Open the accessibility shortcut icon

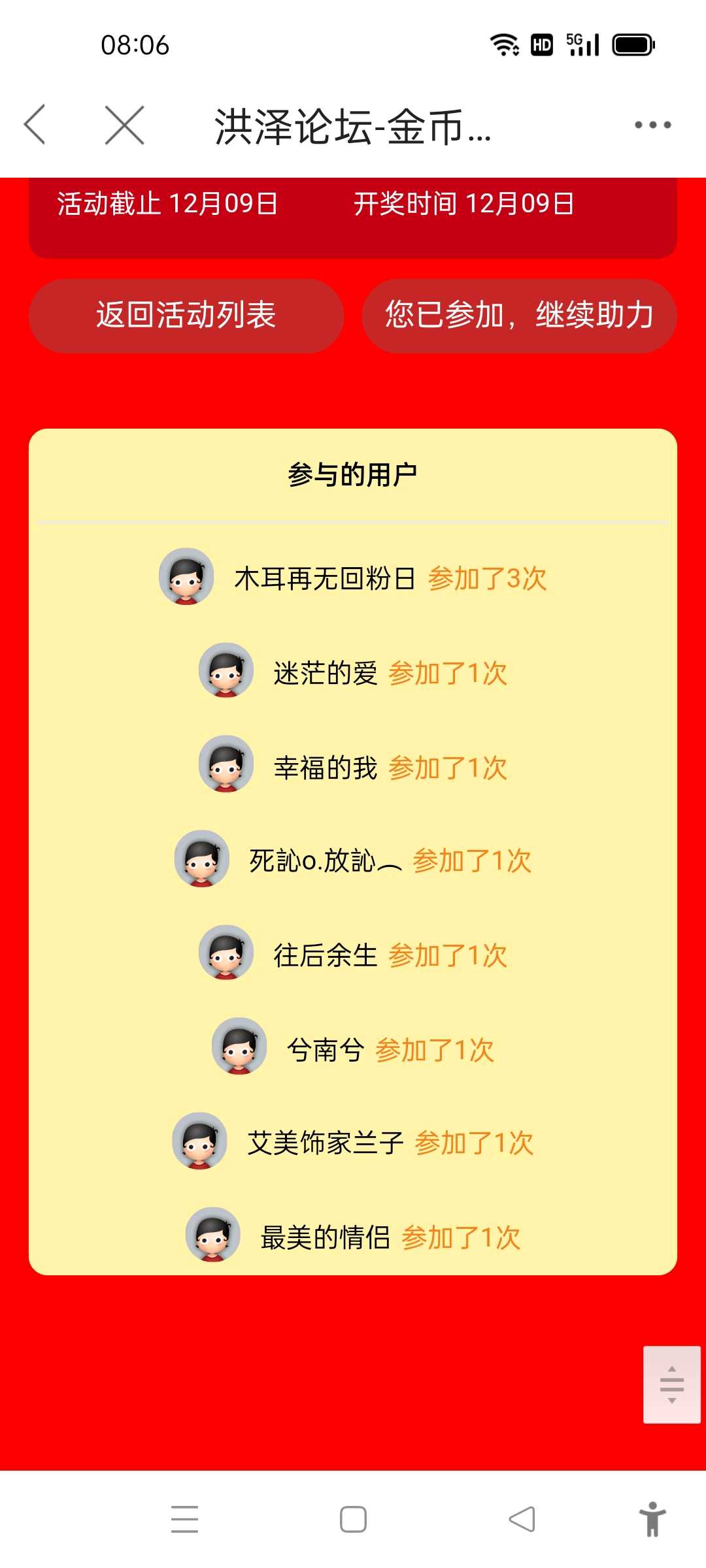652,1519
